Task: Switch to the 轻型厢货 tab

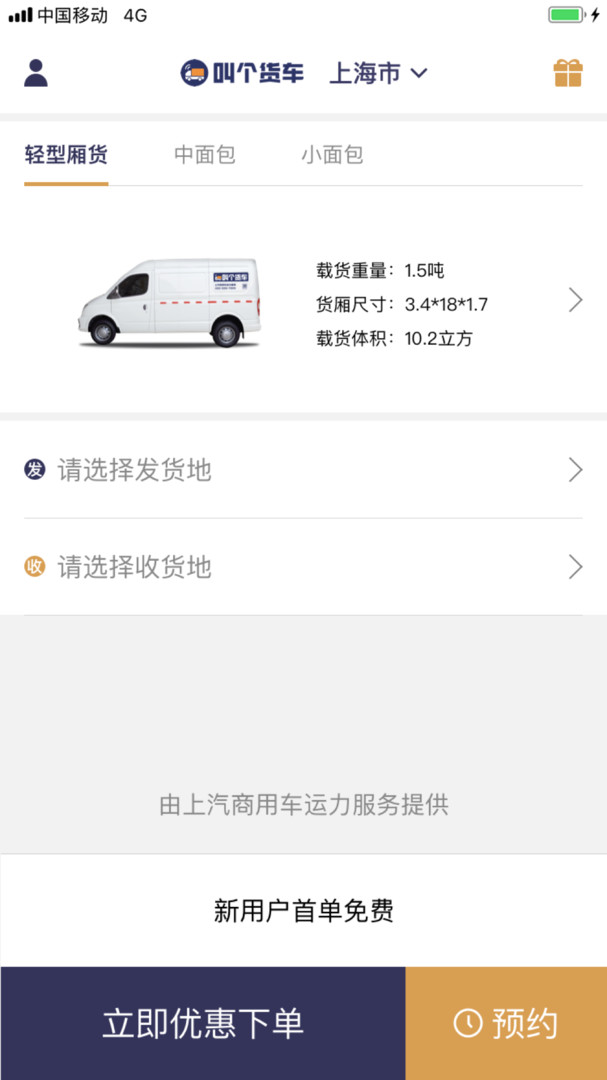Action: pyautogui.click(x=66, y=155)
